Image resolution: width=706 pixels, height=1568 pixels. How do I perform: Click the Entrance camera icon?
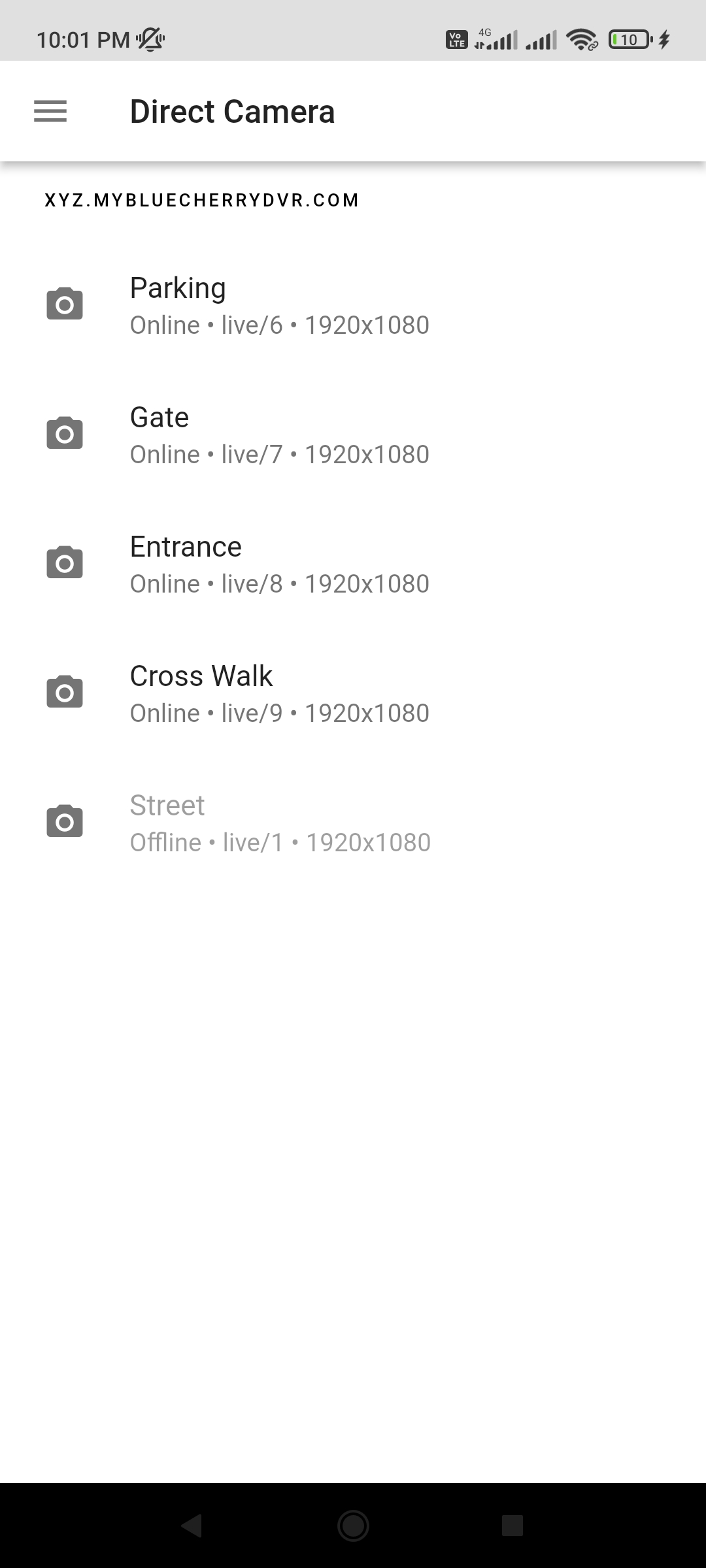pyautogui.click(x=63, y=562)
